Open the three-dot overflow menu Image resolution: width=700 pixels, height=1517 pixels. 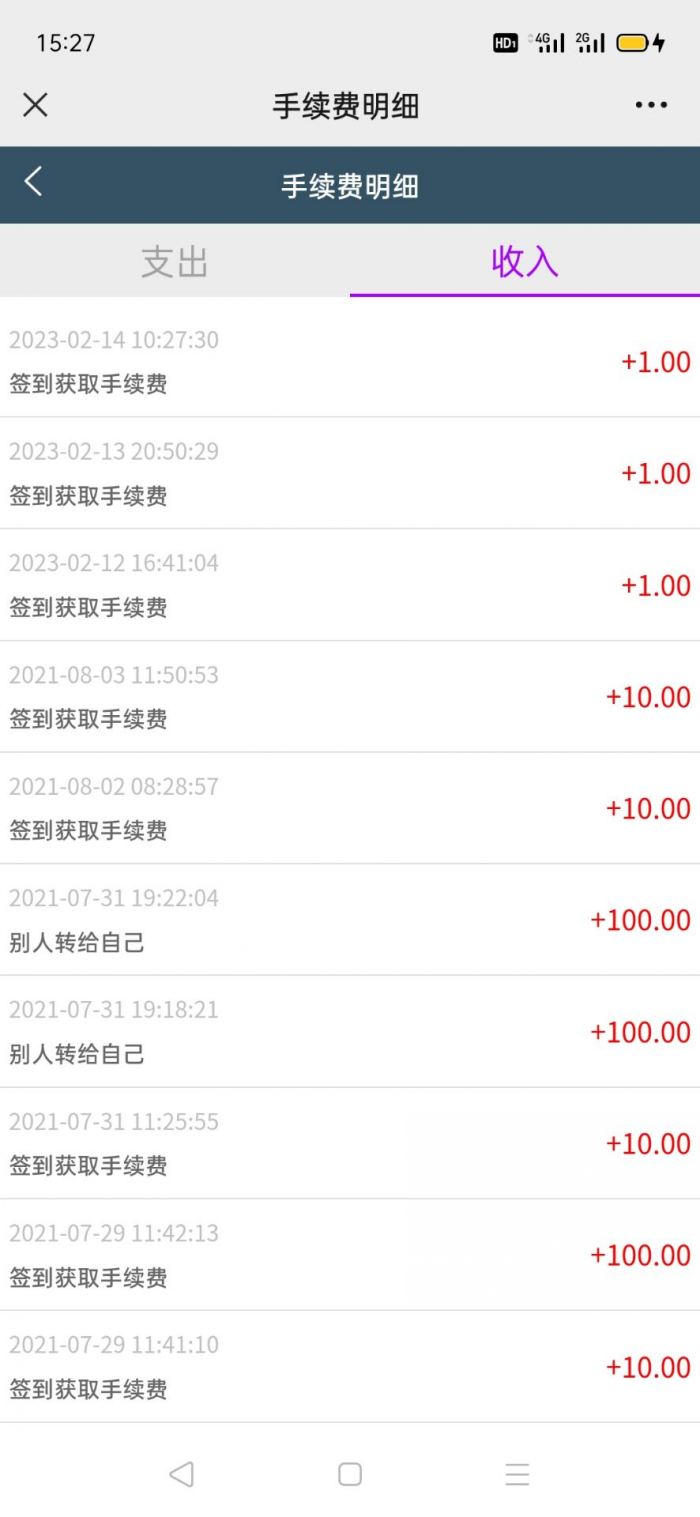click(651, 105)
